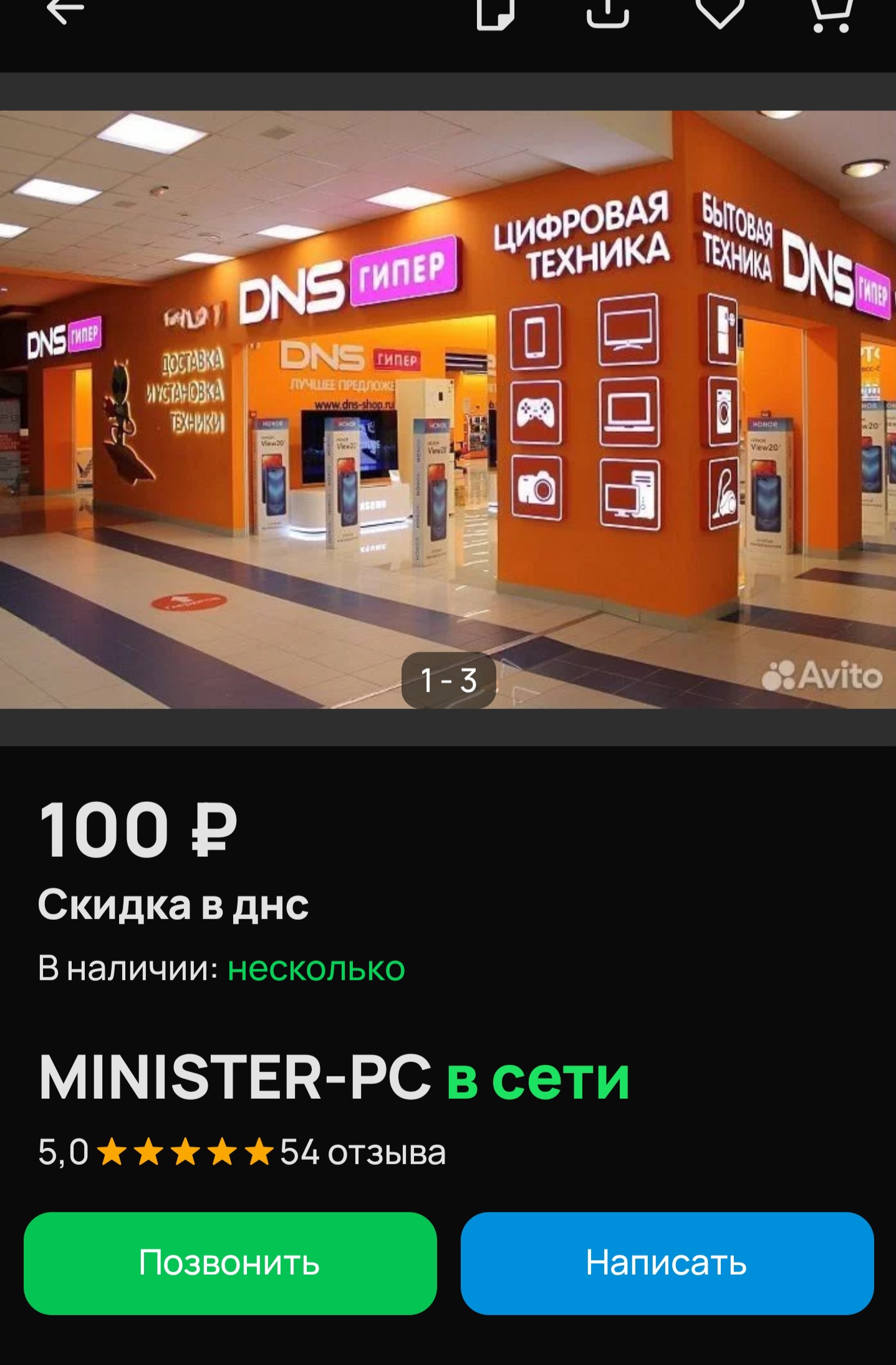The width and height of the screenshot is (896, 1365).
Task: Share this DNS discount listing
Action: [x=607, y=14]
